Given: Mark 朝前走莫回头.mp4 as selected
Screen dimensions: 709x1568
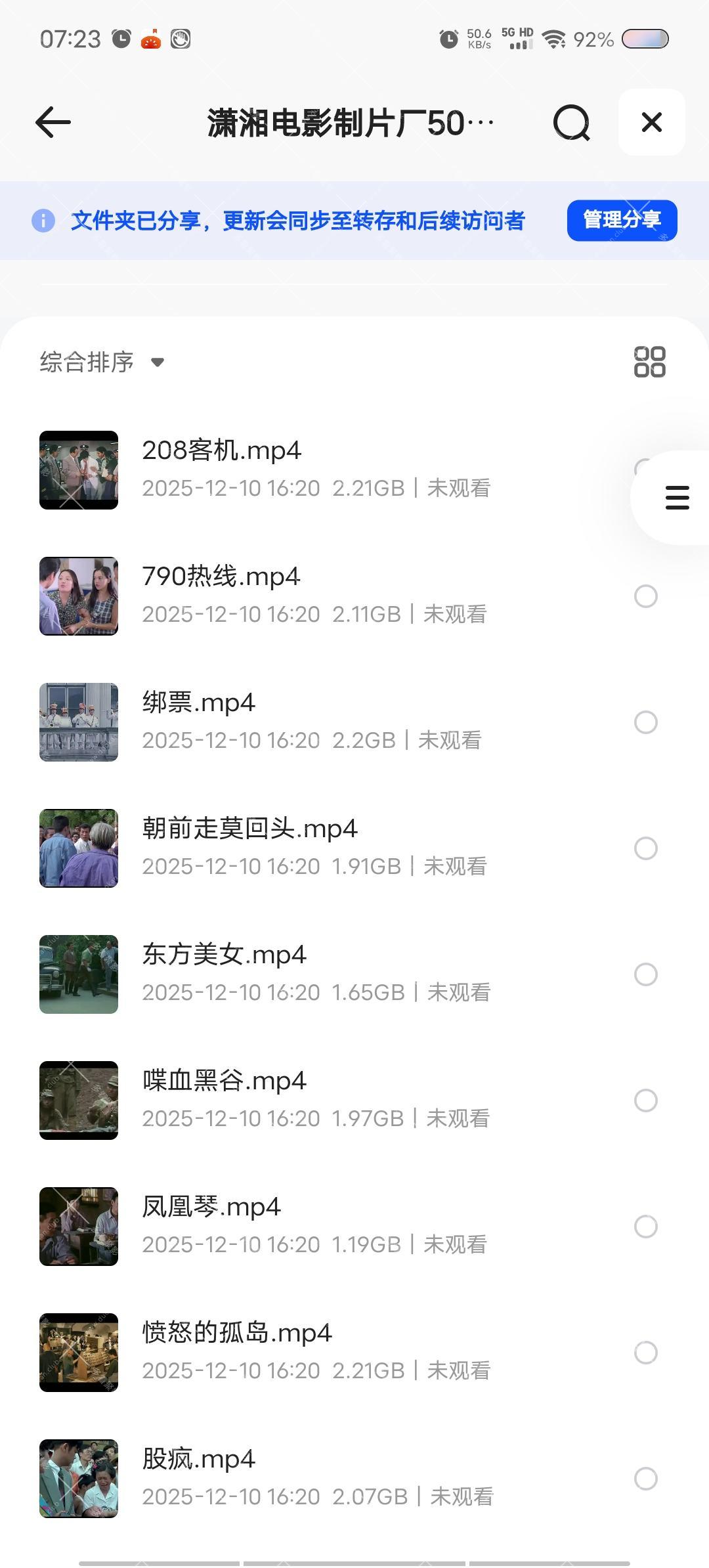Looking at the screenshot, I should click(646, 848).
